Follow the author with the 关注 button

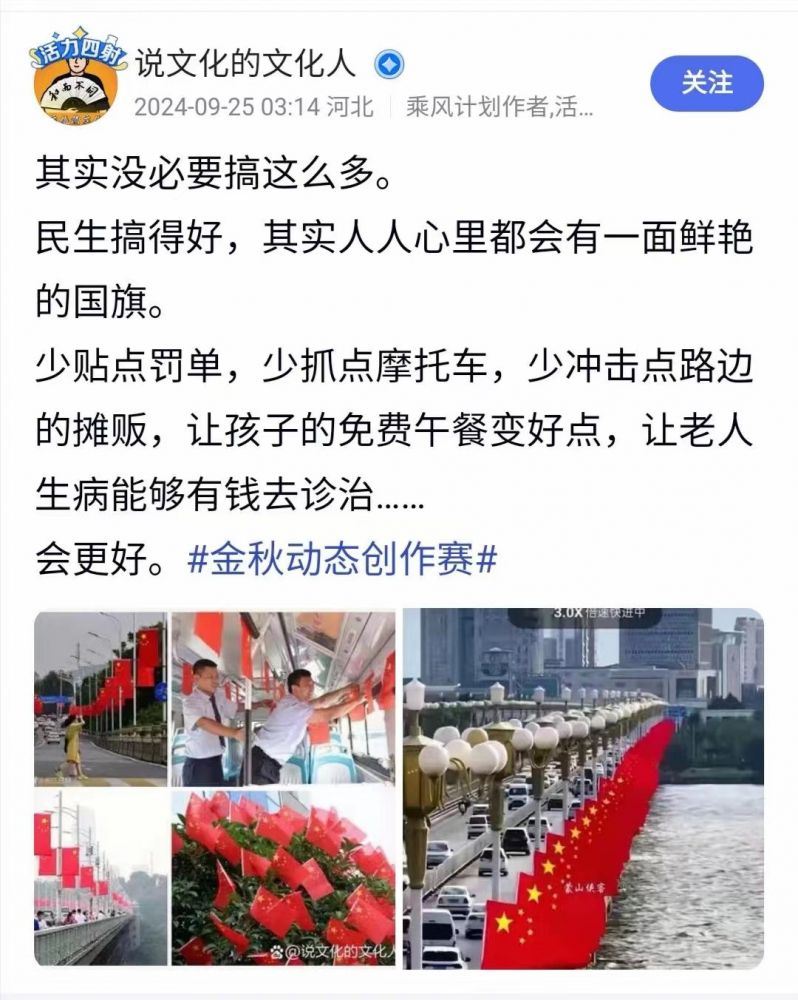point(706,84)
